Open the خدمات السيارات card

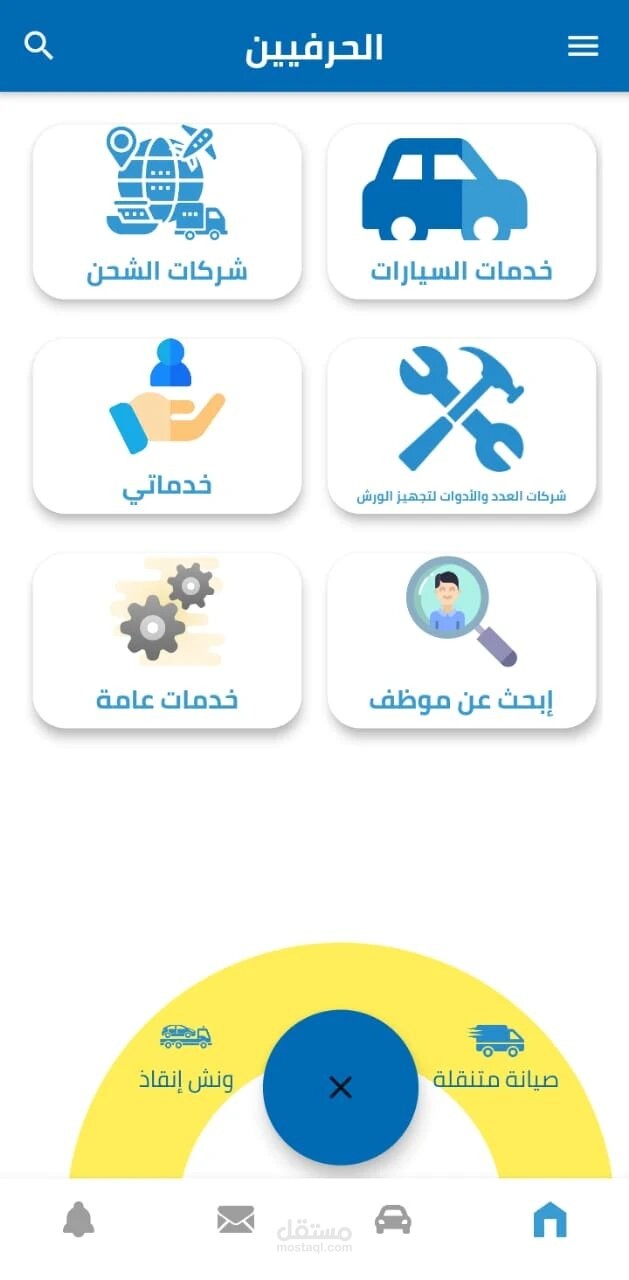pyautogui.click(x=462, y=211)
